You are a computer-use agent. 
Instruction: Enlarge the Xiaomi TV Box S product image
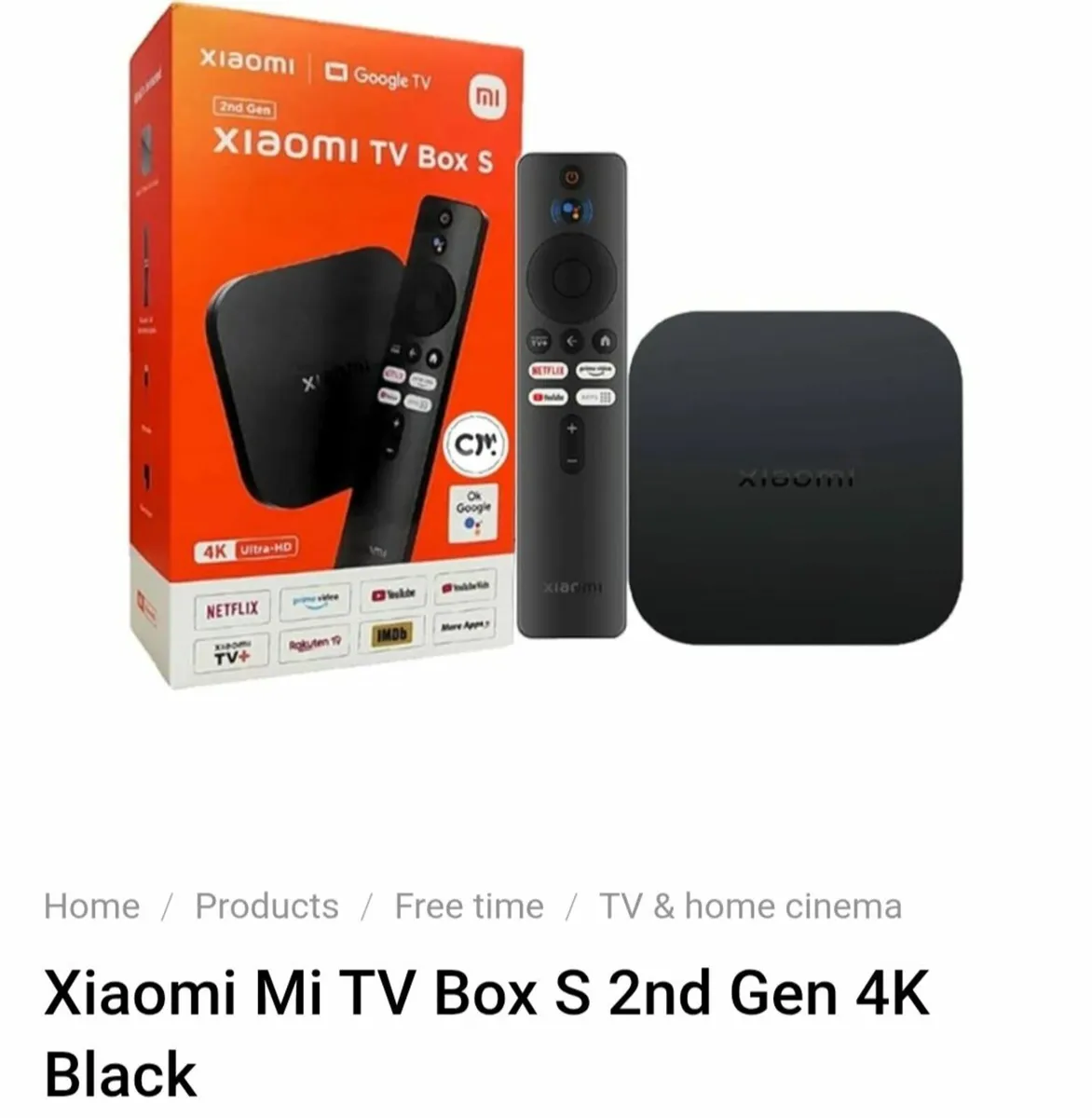click(545, 354)
